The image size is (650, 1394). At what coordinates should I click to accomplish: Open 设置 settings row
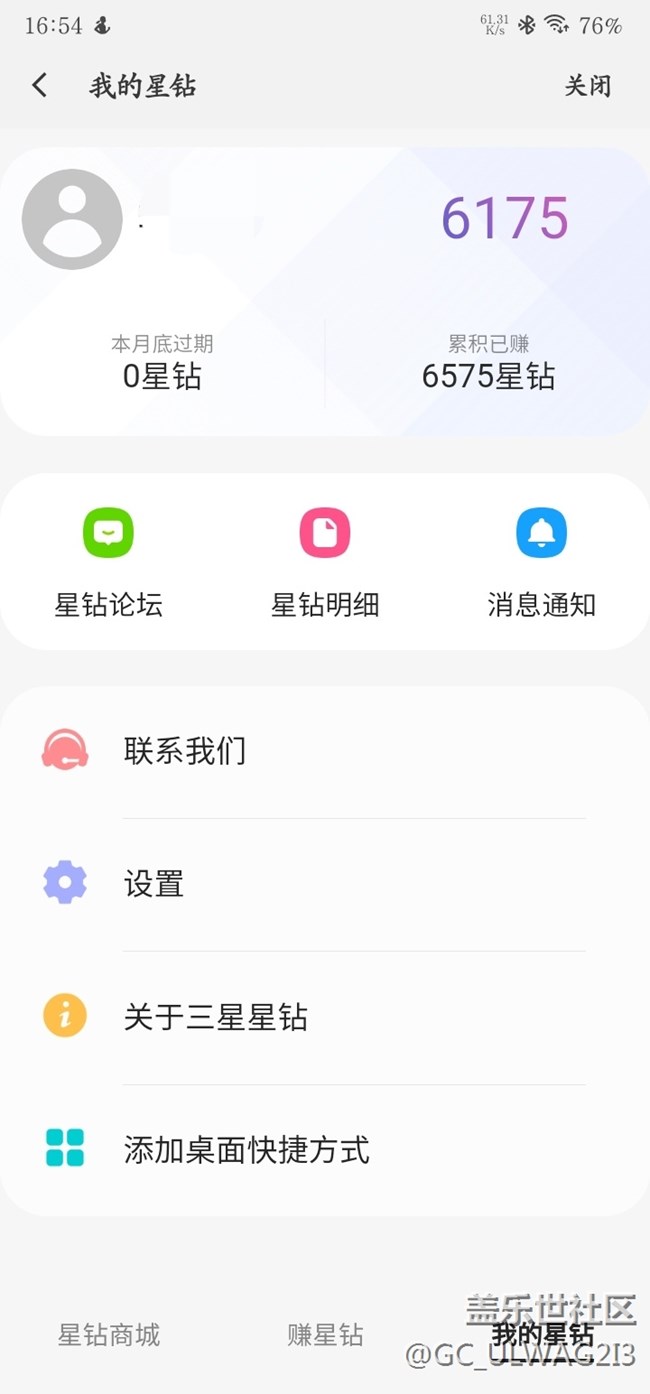325,884
